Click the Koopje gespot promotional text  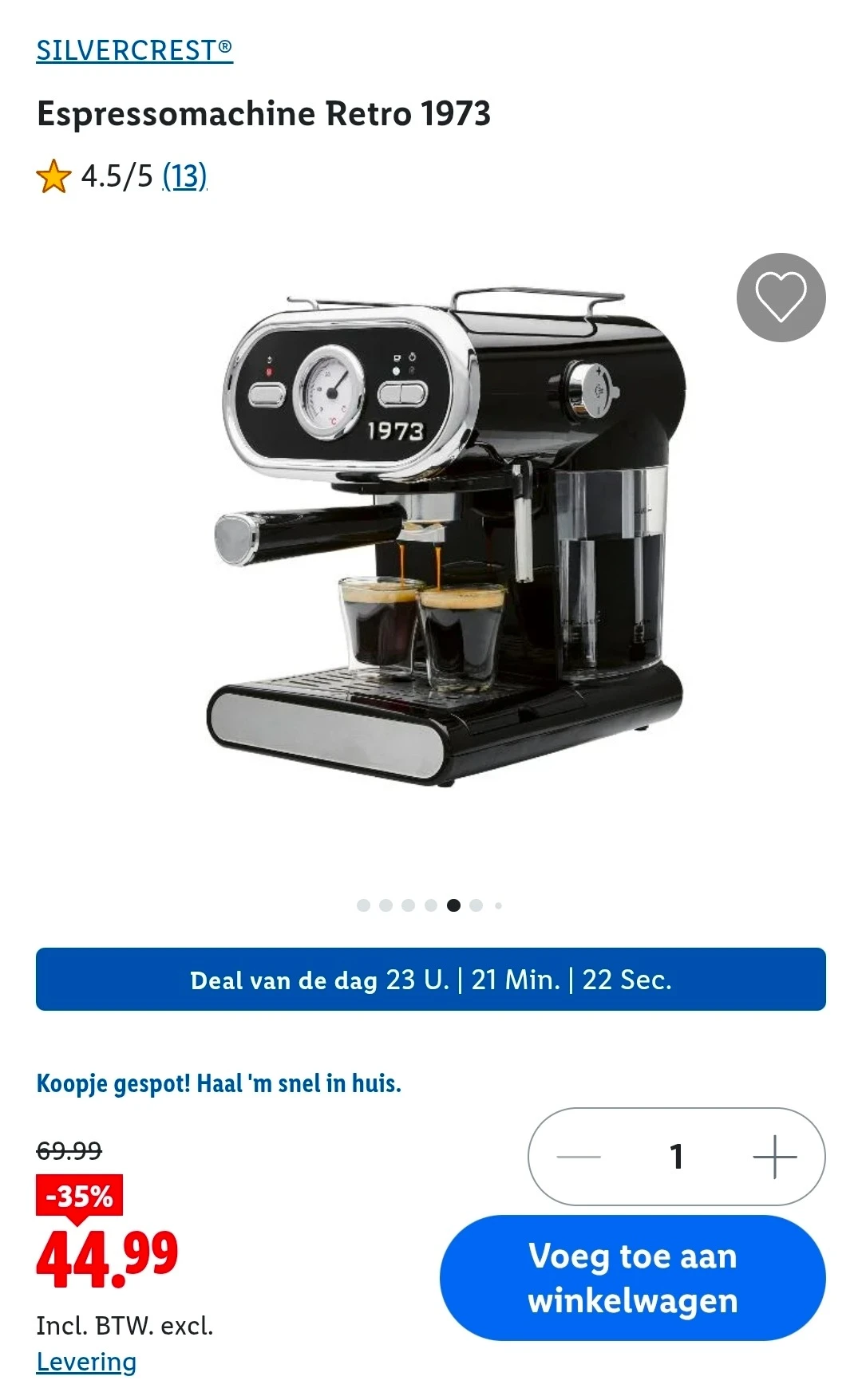pyautogui.click(x=219, y=1083)
